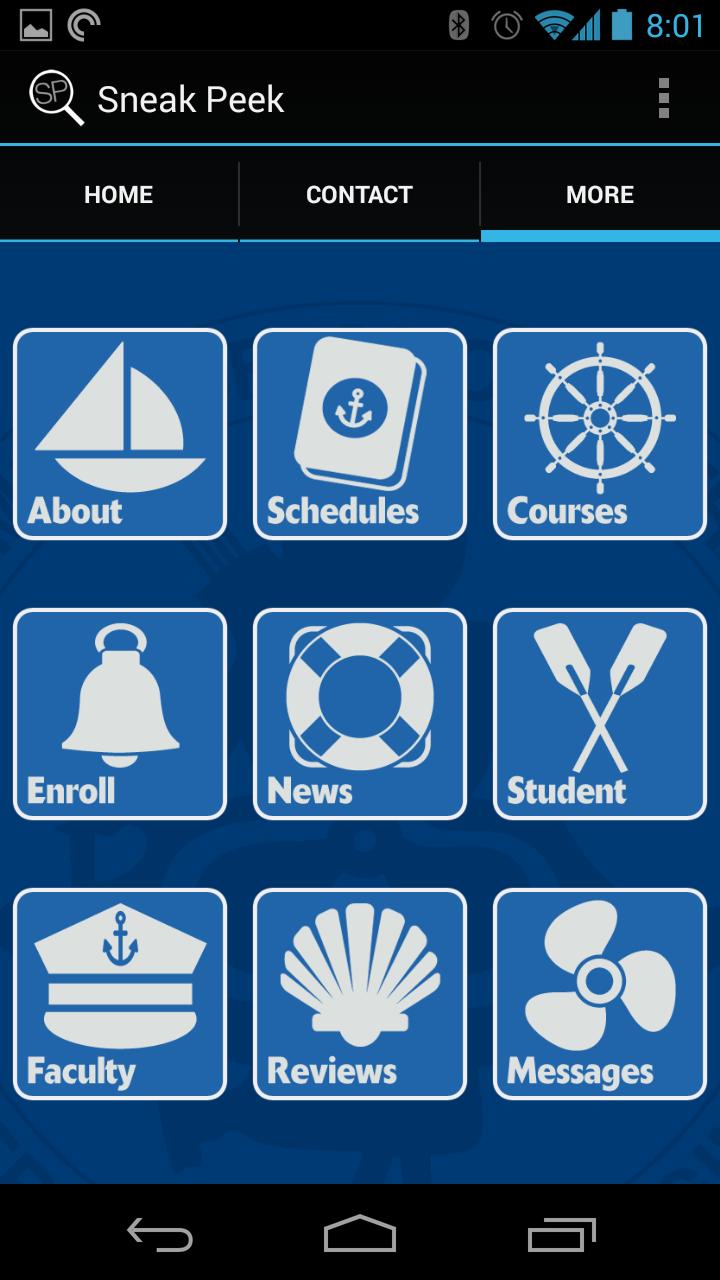Open the overflow menu
The width and height of the screenshot is (720, 1280).
click(663, 99)
